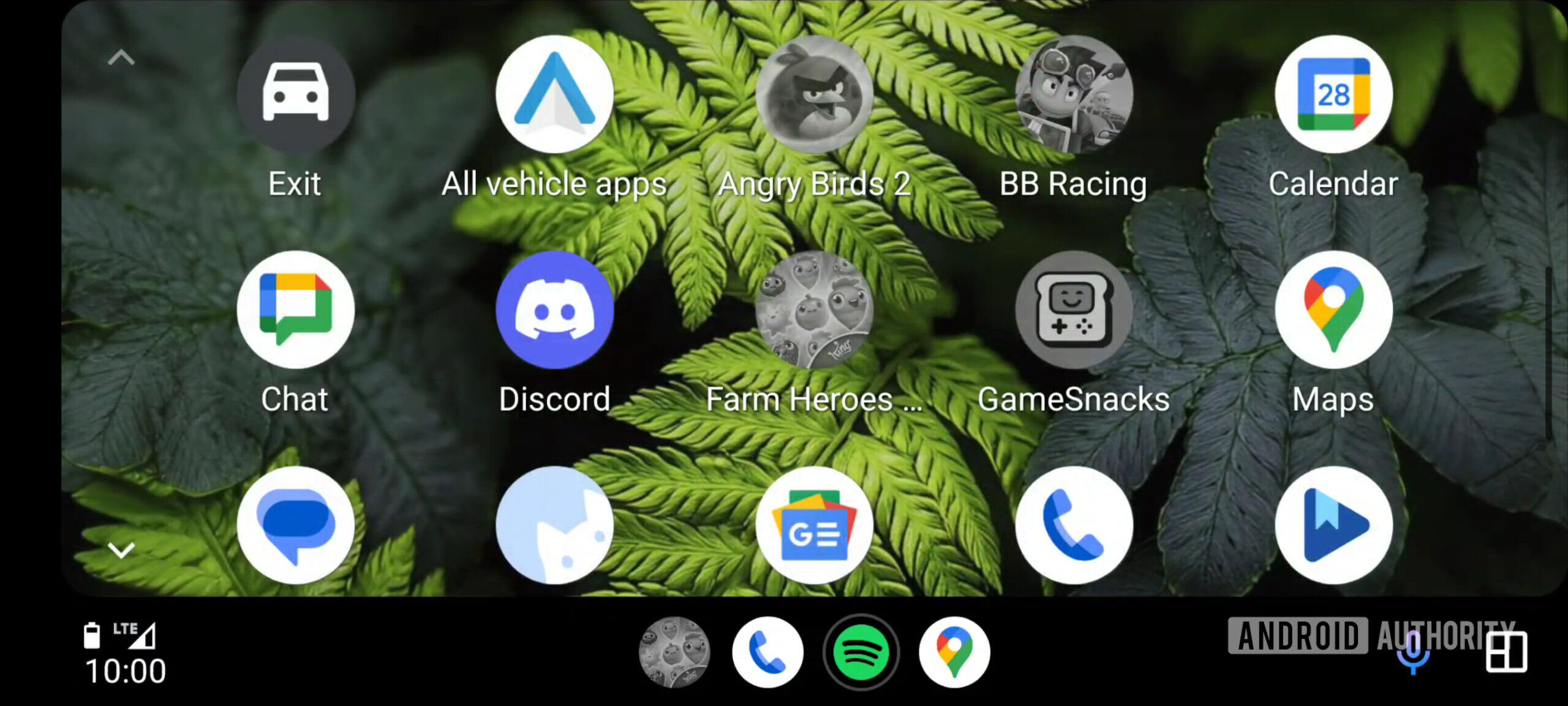Open Google Play Books
1568x706 pixels.
[1333, 525]
